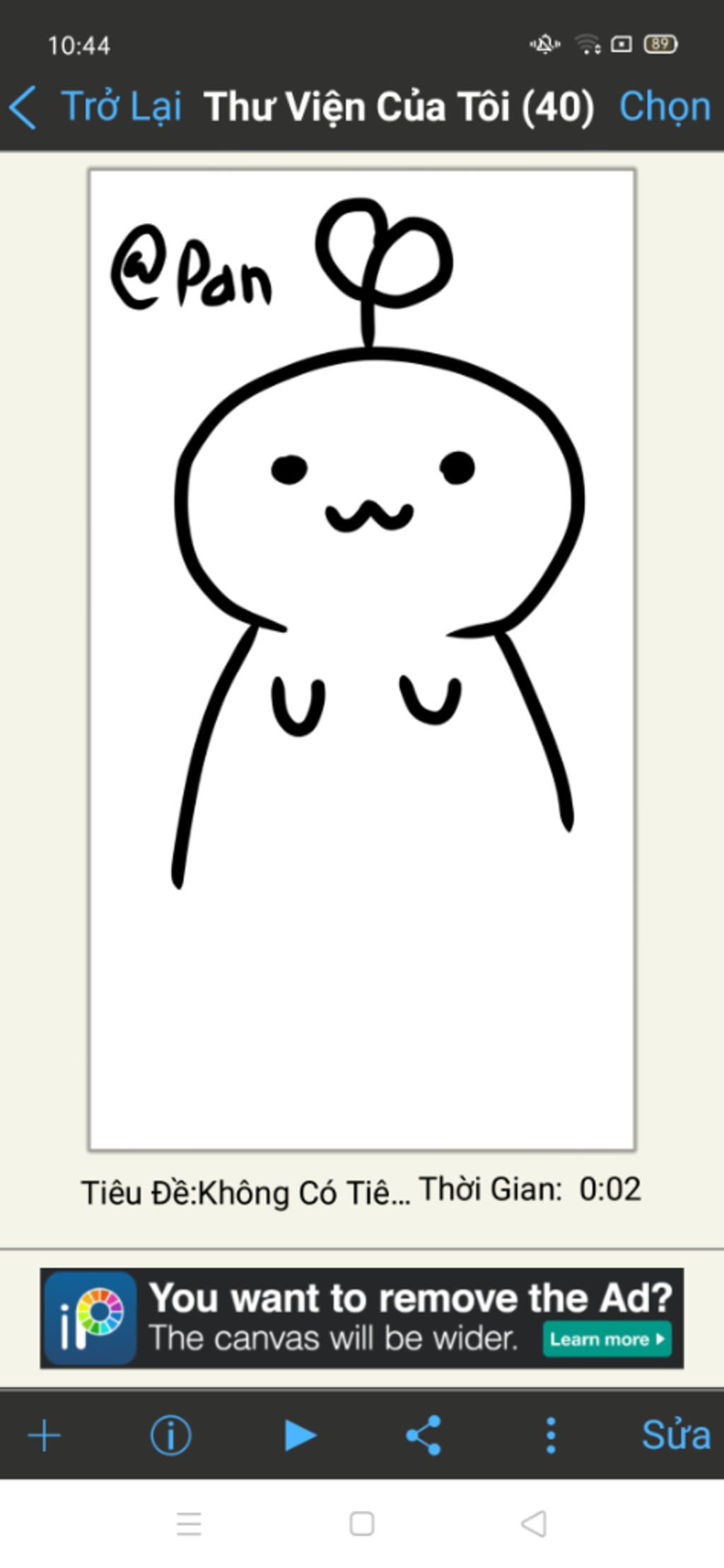Go back with Trở Lại
724x1568 pixels.
(95, 108)
